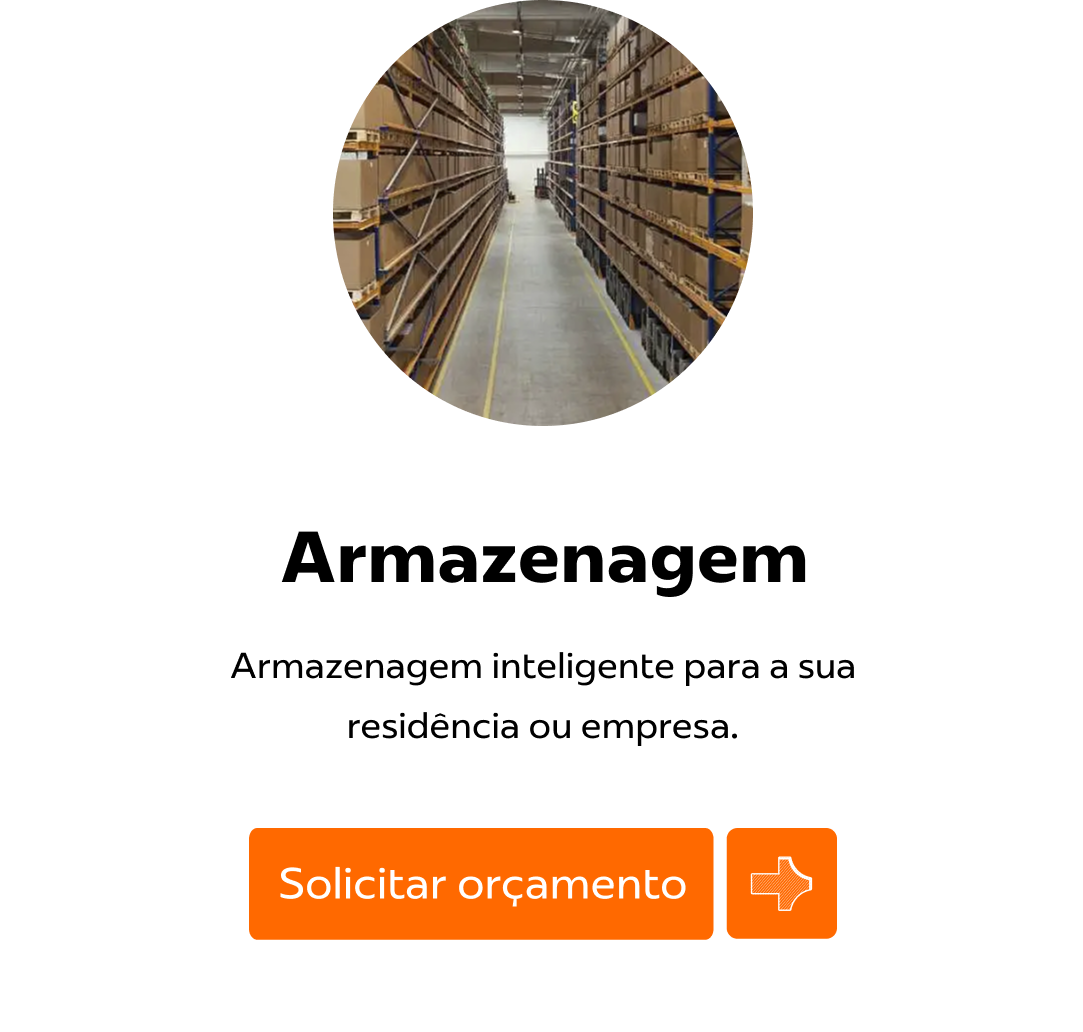The height and width of the screenshot is (1032, 1083).
Task: Tap the Solicitar orçamento button
Action: 481,884
